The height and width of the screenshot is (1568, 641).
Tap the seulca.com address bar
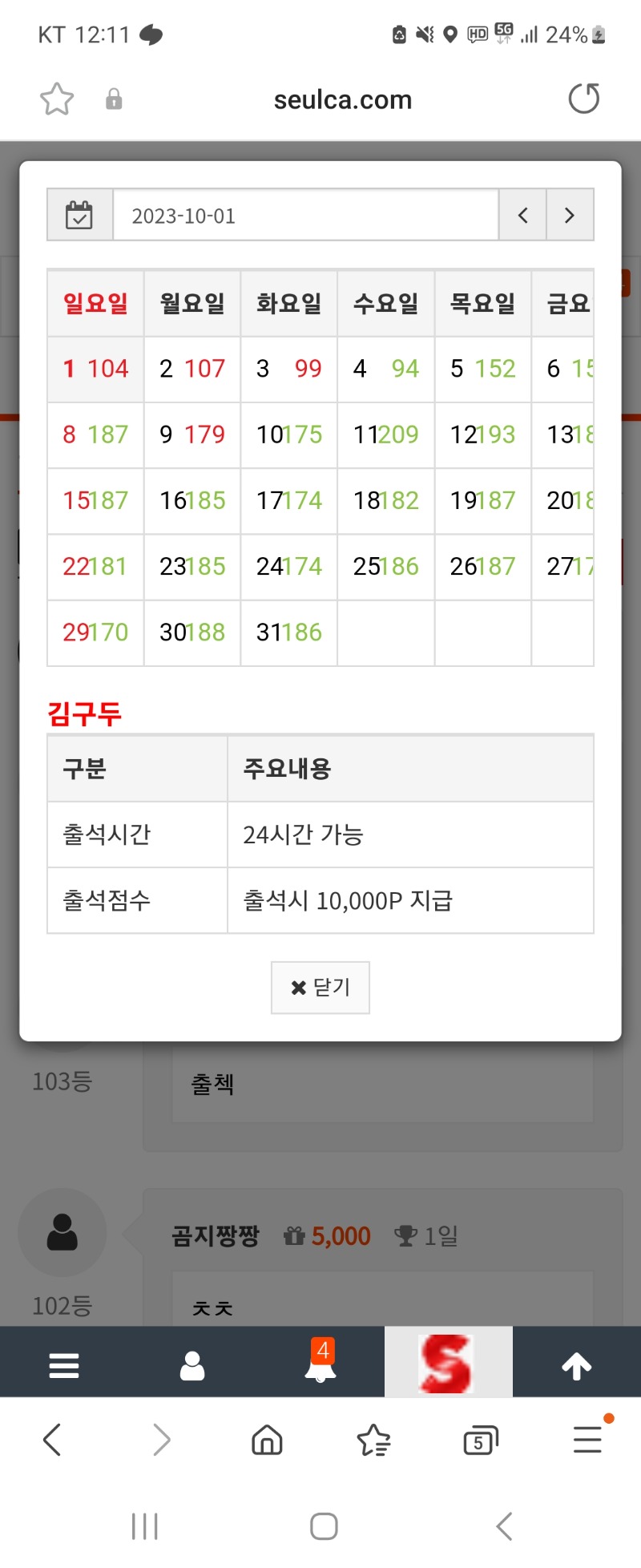tap(342, 99)
